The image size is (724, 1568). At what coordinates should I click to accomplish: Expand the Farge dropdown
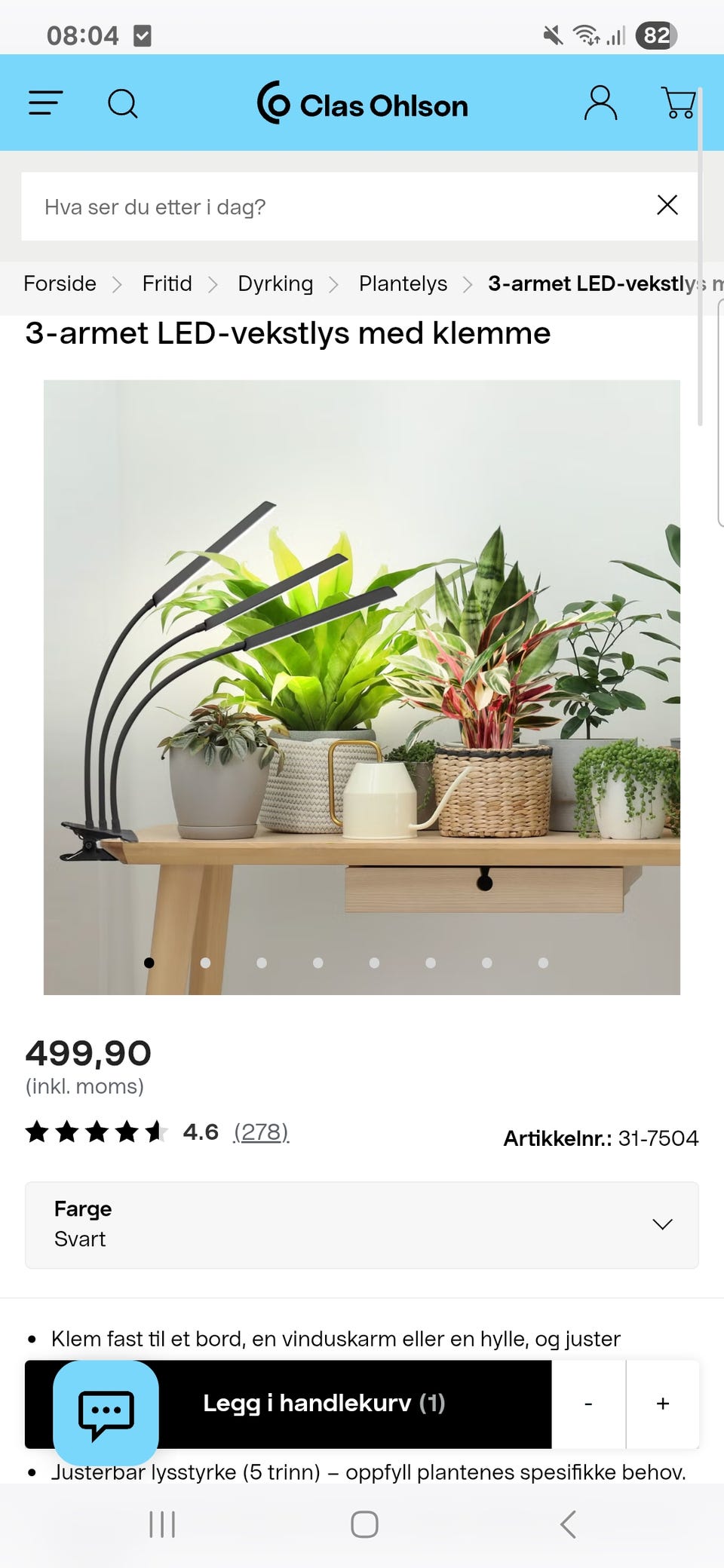(x=362, y=1225)
